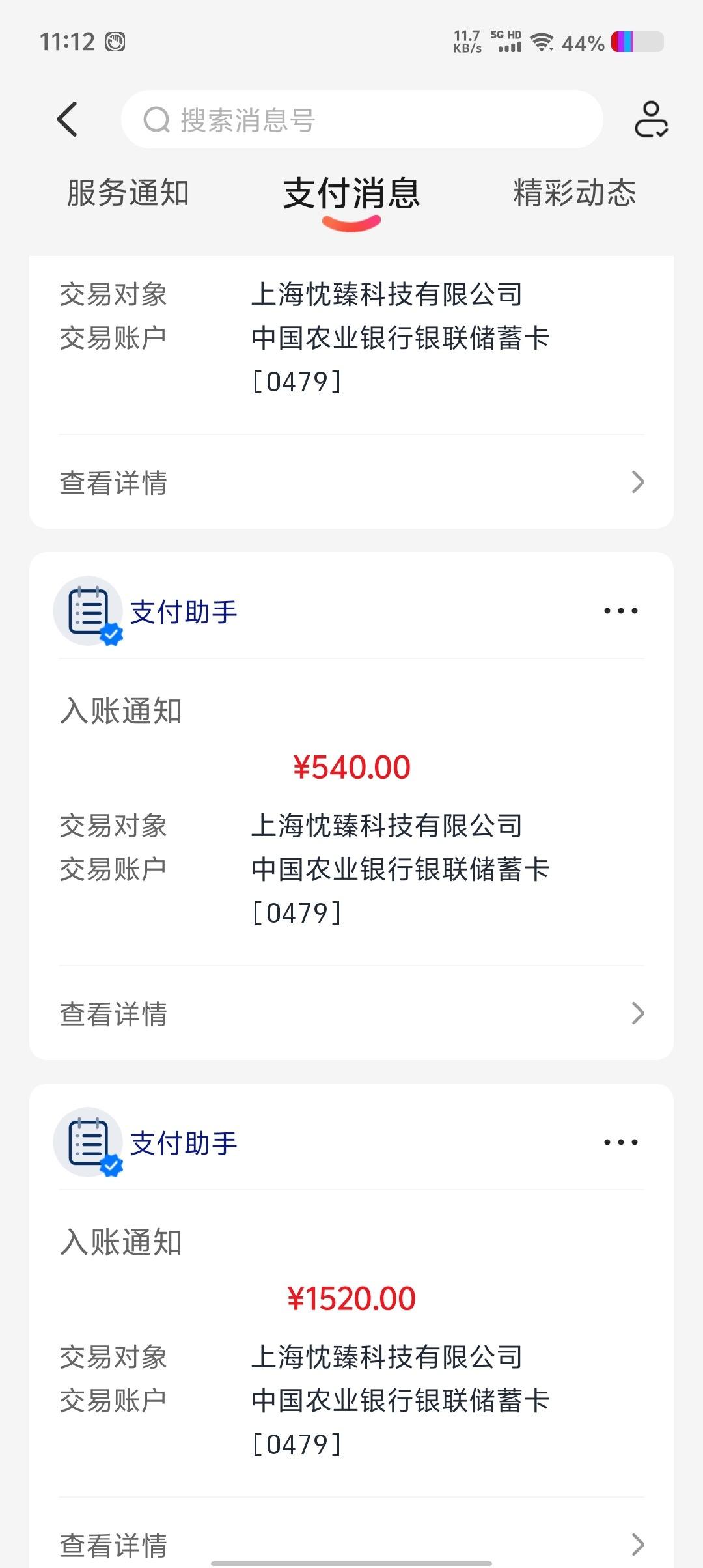This screenshot has height=1568, width=703.
Task: Select the 支付消息 tab
Action: pos(351,193)
